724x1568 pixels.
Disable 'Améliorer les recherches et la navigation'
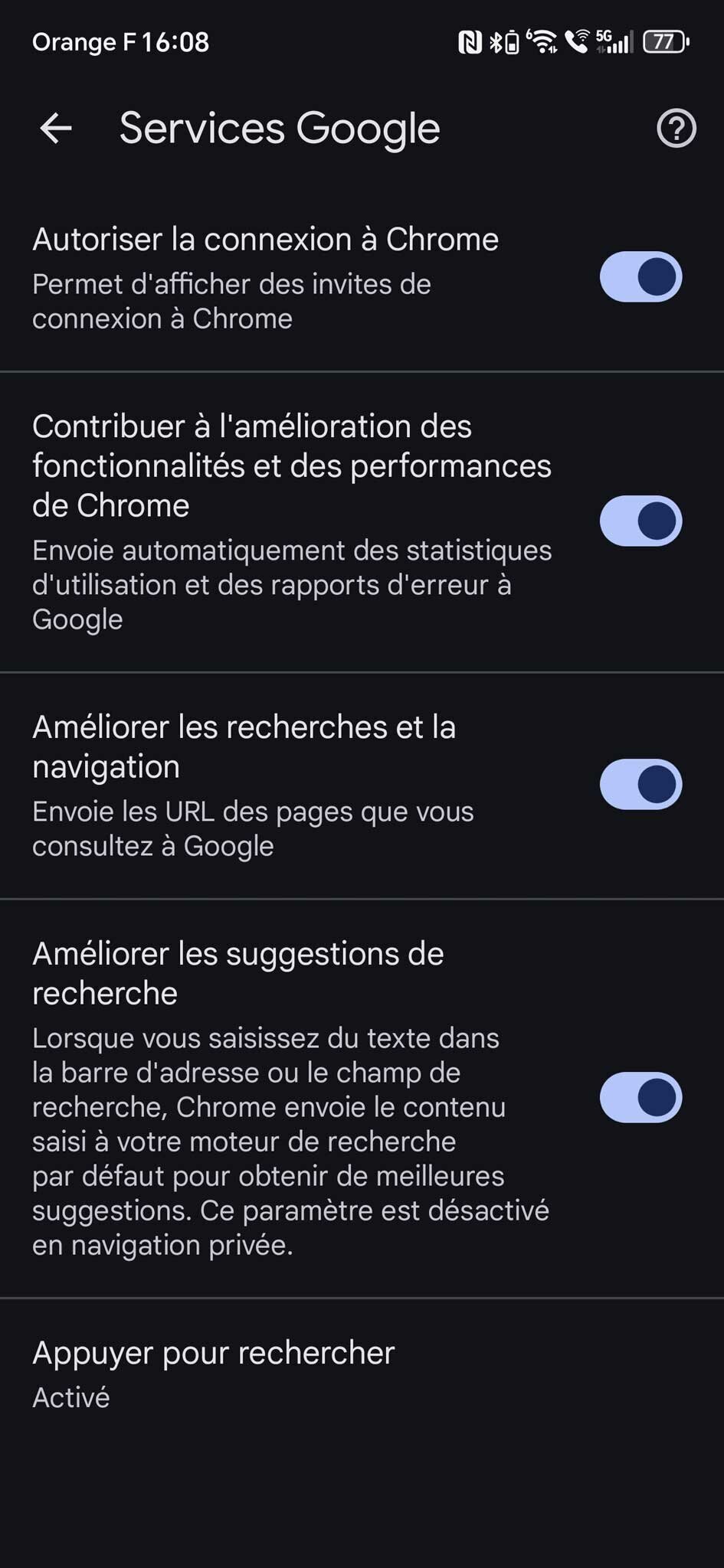pyautogui.click(x=640, y=784)
